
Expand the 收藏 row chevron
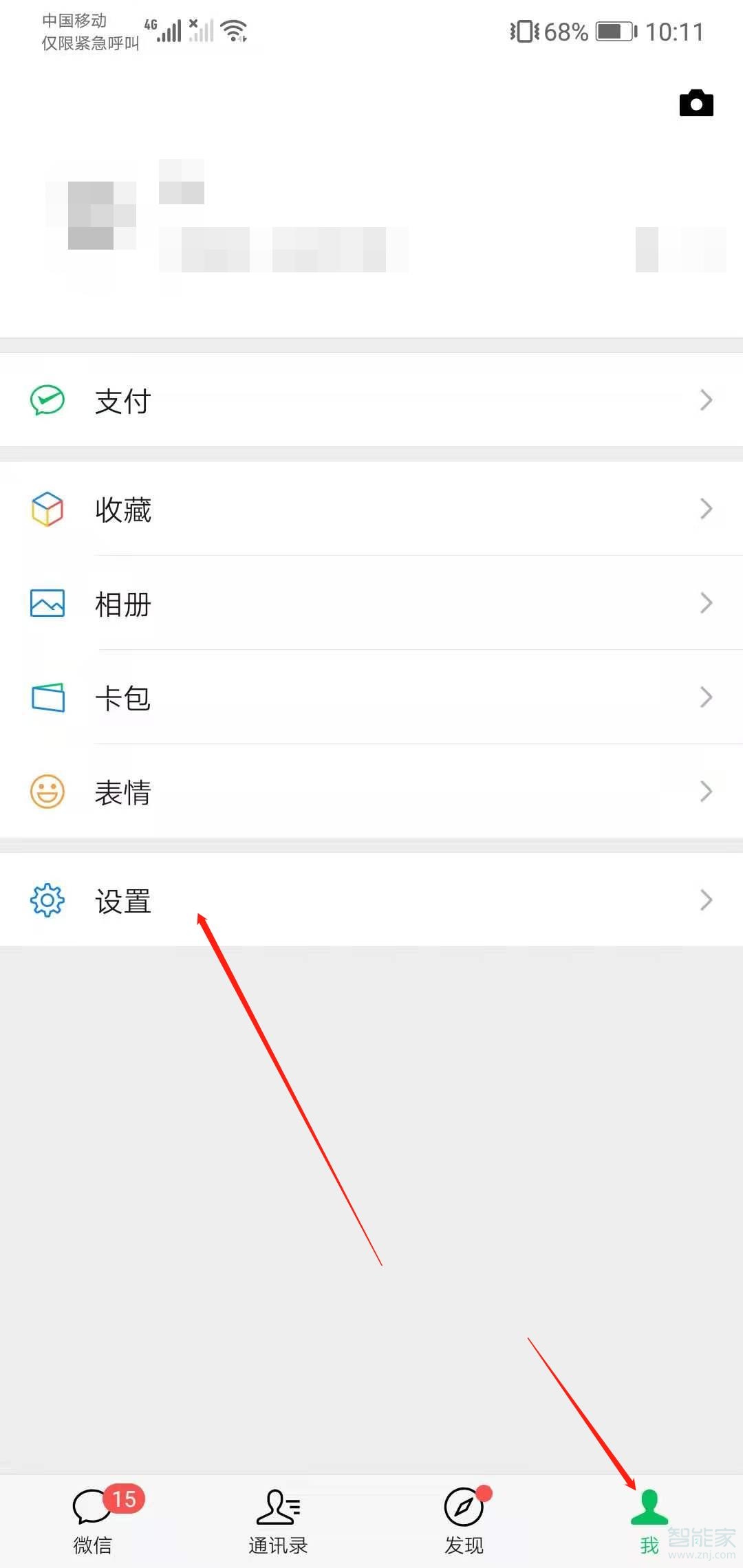tap(706, 509)
